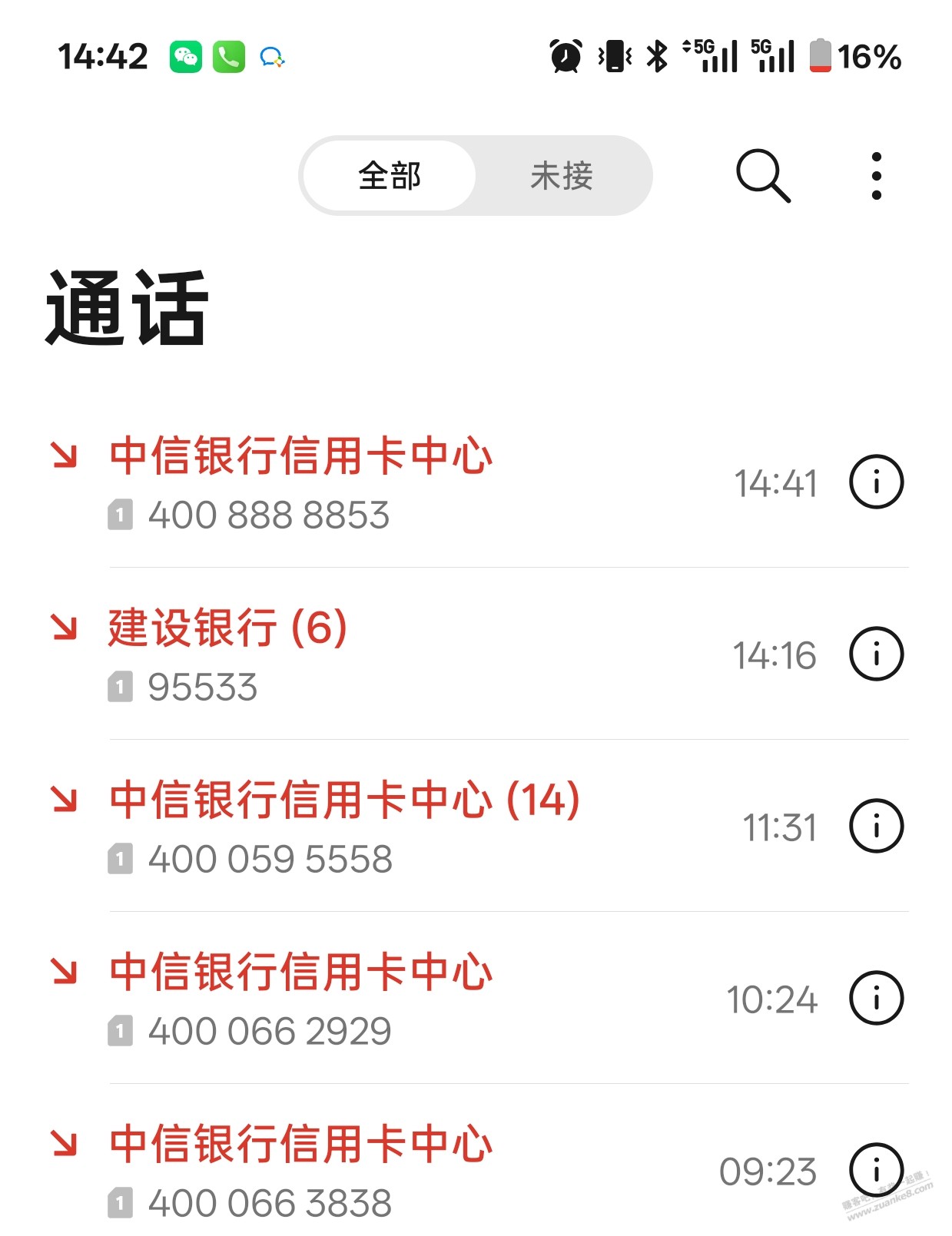Open the three-dot overflow menu
Viewport: 952px width, 1236px height.
click(x=876, y=176)
